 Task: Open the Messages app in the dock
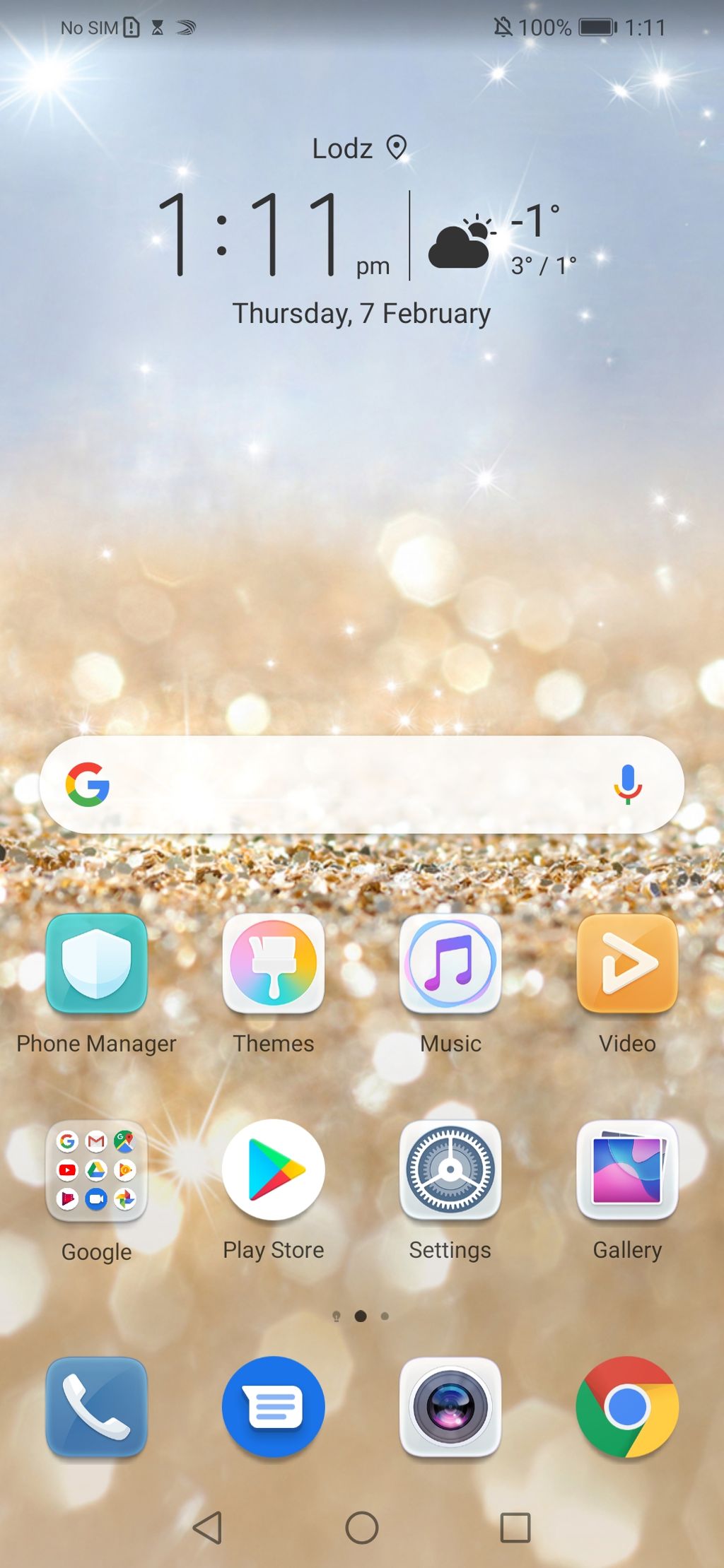pyautogui.click(x=274, y=1406)
